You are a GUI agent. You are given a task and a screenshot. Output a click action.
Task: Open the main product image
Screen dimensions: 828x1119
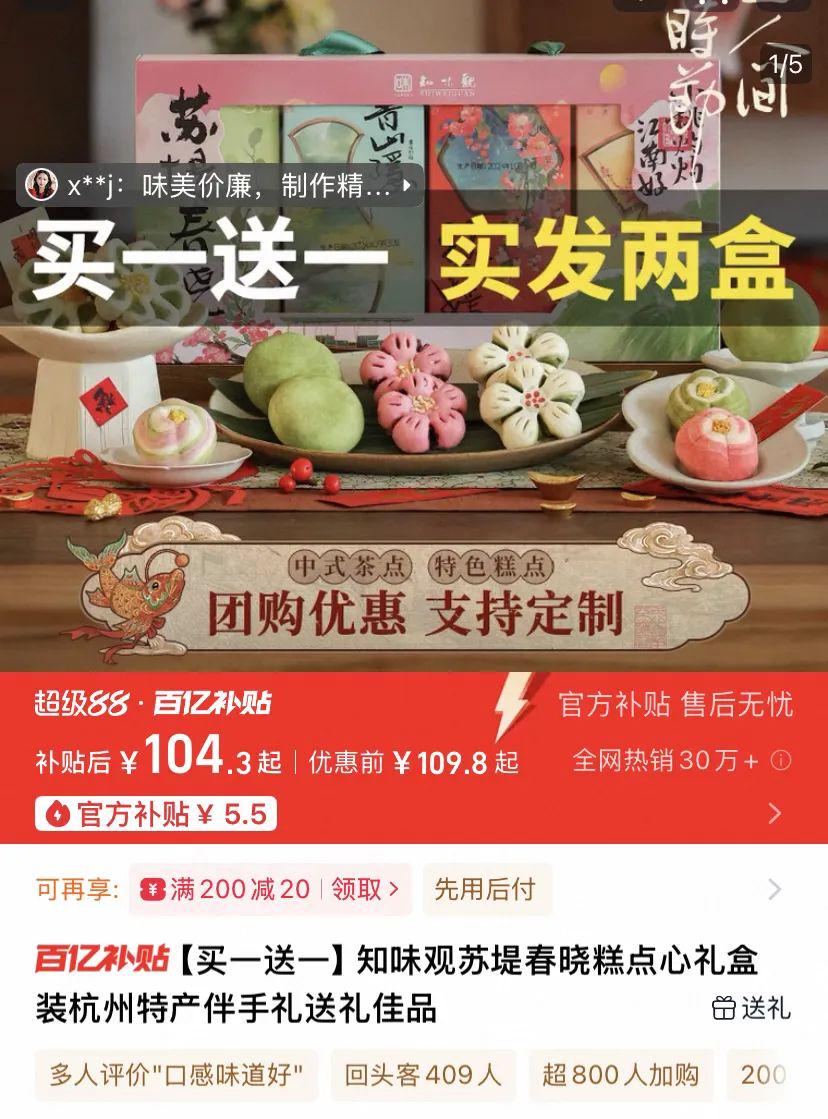[414, 420]
